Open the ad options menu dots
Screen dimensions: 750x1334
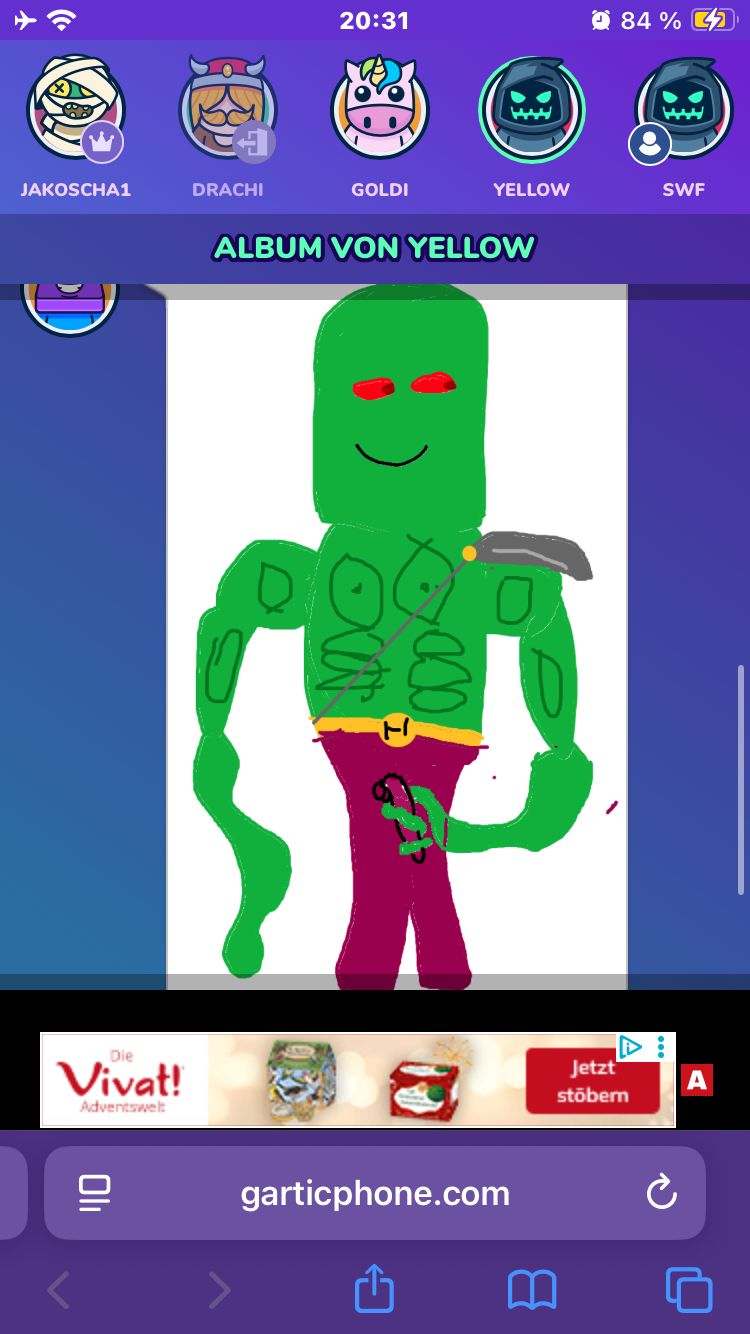(661, 1047)
